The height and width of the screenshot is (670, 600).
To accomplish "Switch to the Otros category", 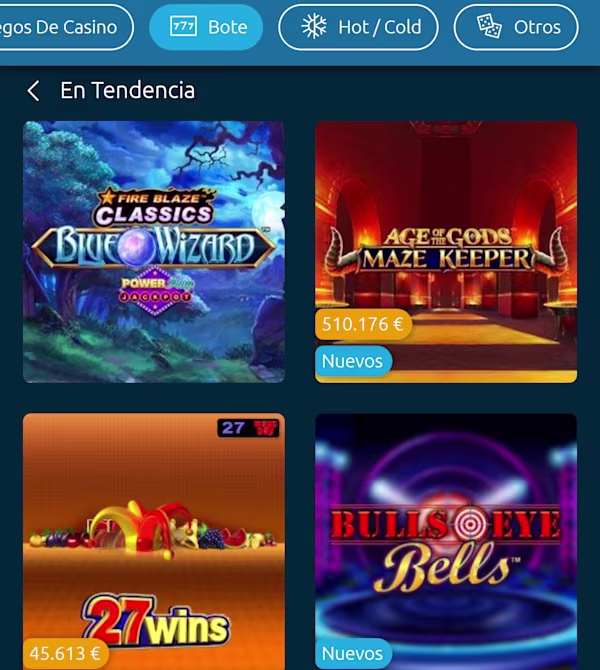I will click(516, 27).
